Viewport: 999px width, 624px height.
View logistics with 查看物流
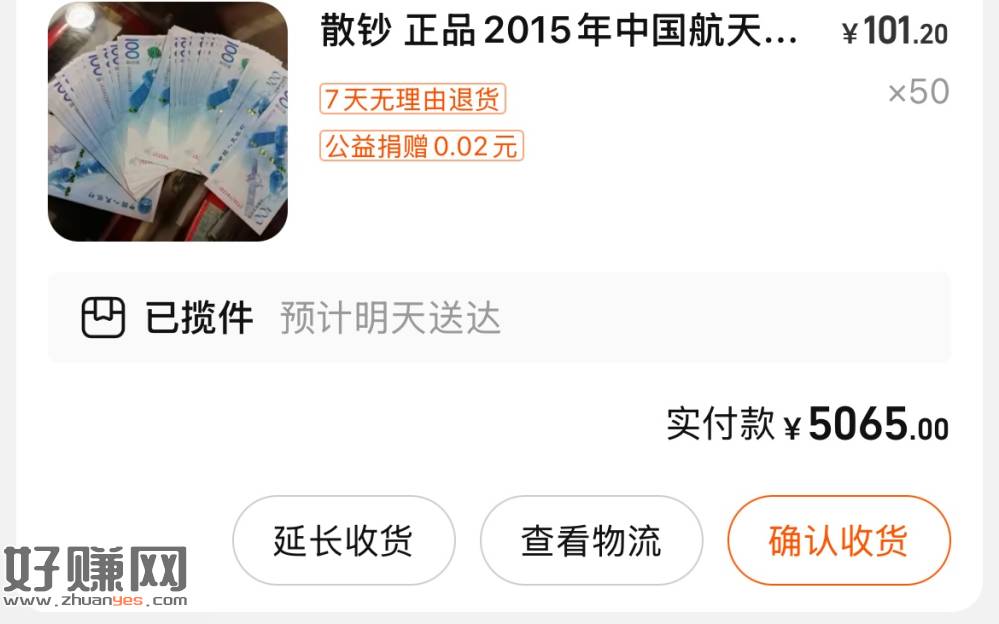coord(591,541)
